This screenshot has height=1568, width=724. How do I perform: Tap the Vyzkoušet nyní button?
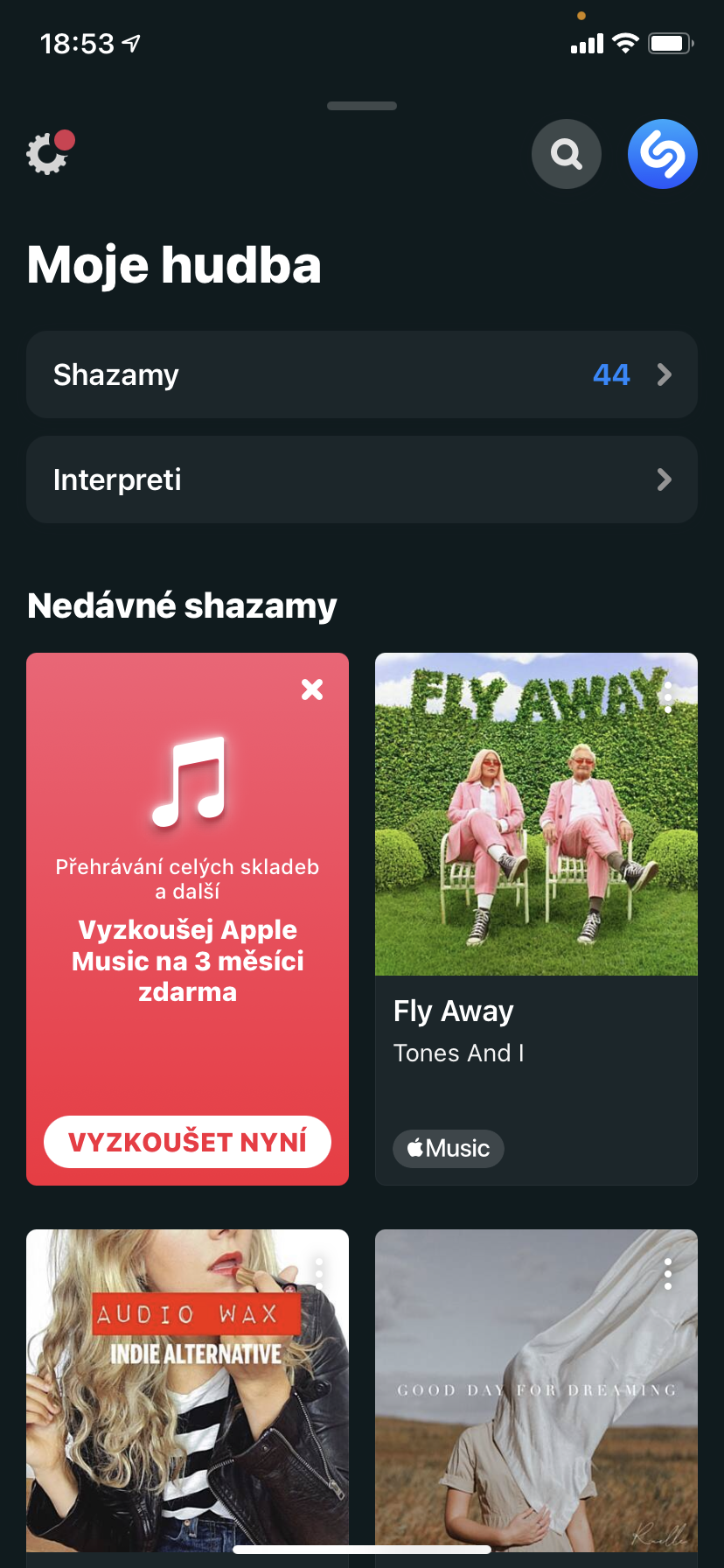tap(187, 1142)
